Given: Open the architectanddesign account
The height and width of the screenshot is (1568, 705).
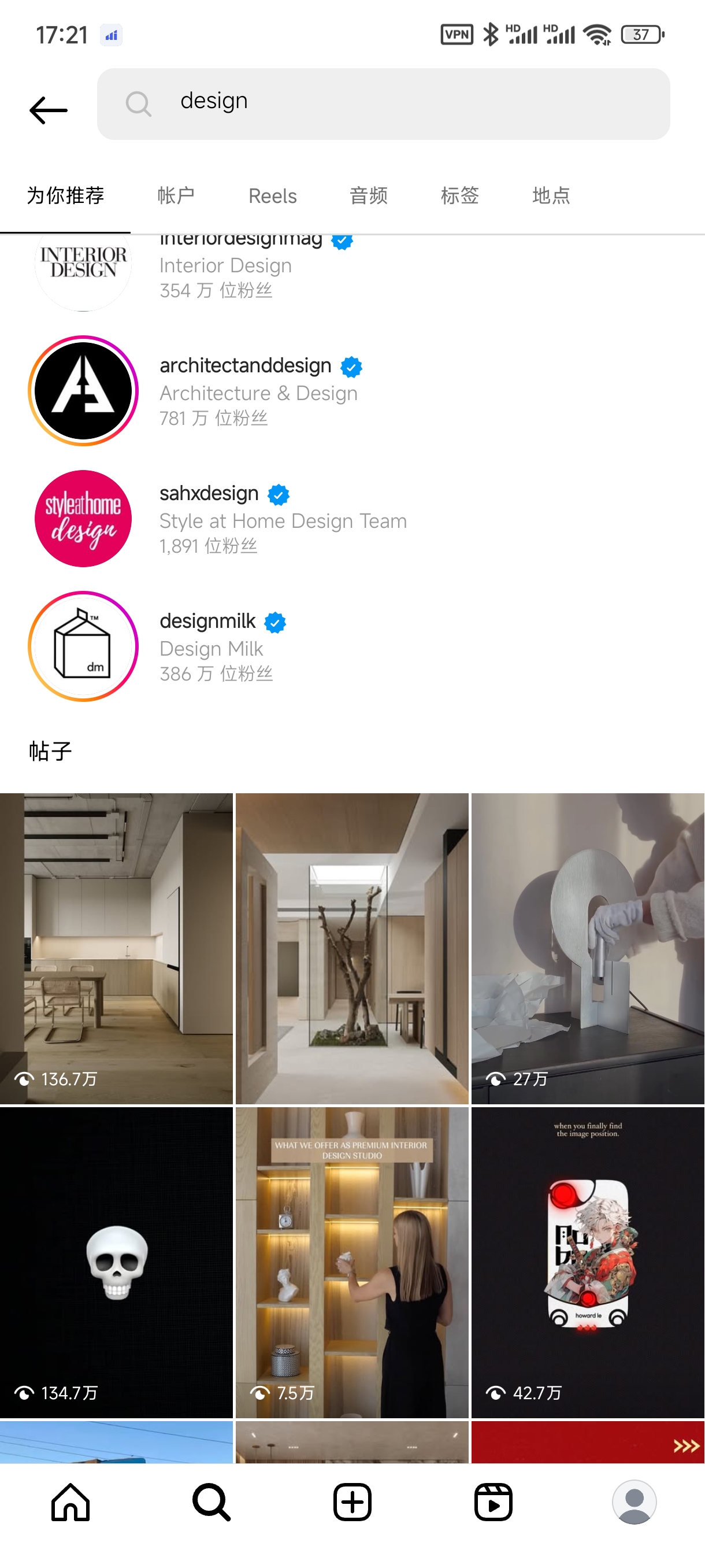Looking at the screenshot, I should click(x=245, y=390).
